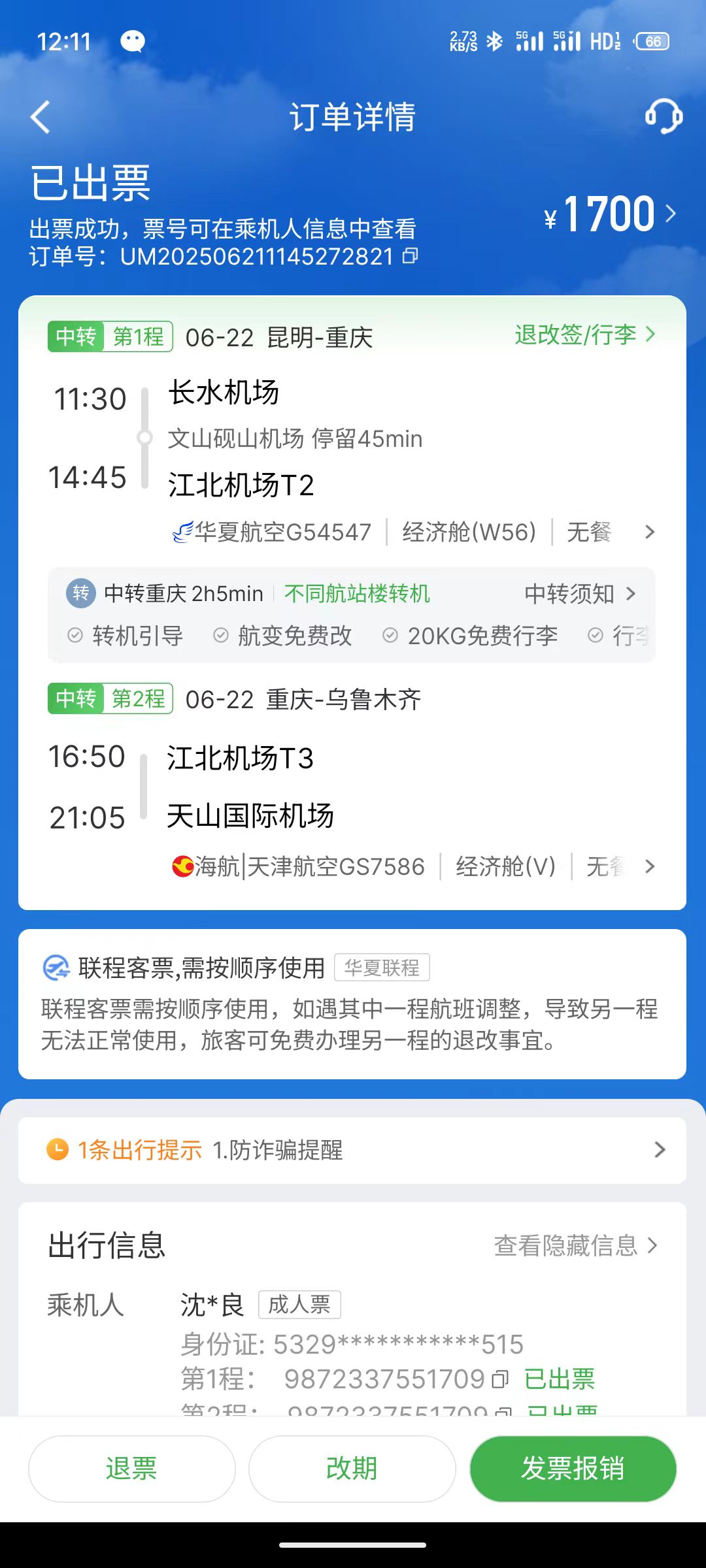Go back from order details
Viewport: 706px width, 1568px height.
click(x=41, y=118)
